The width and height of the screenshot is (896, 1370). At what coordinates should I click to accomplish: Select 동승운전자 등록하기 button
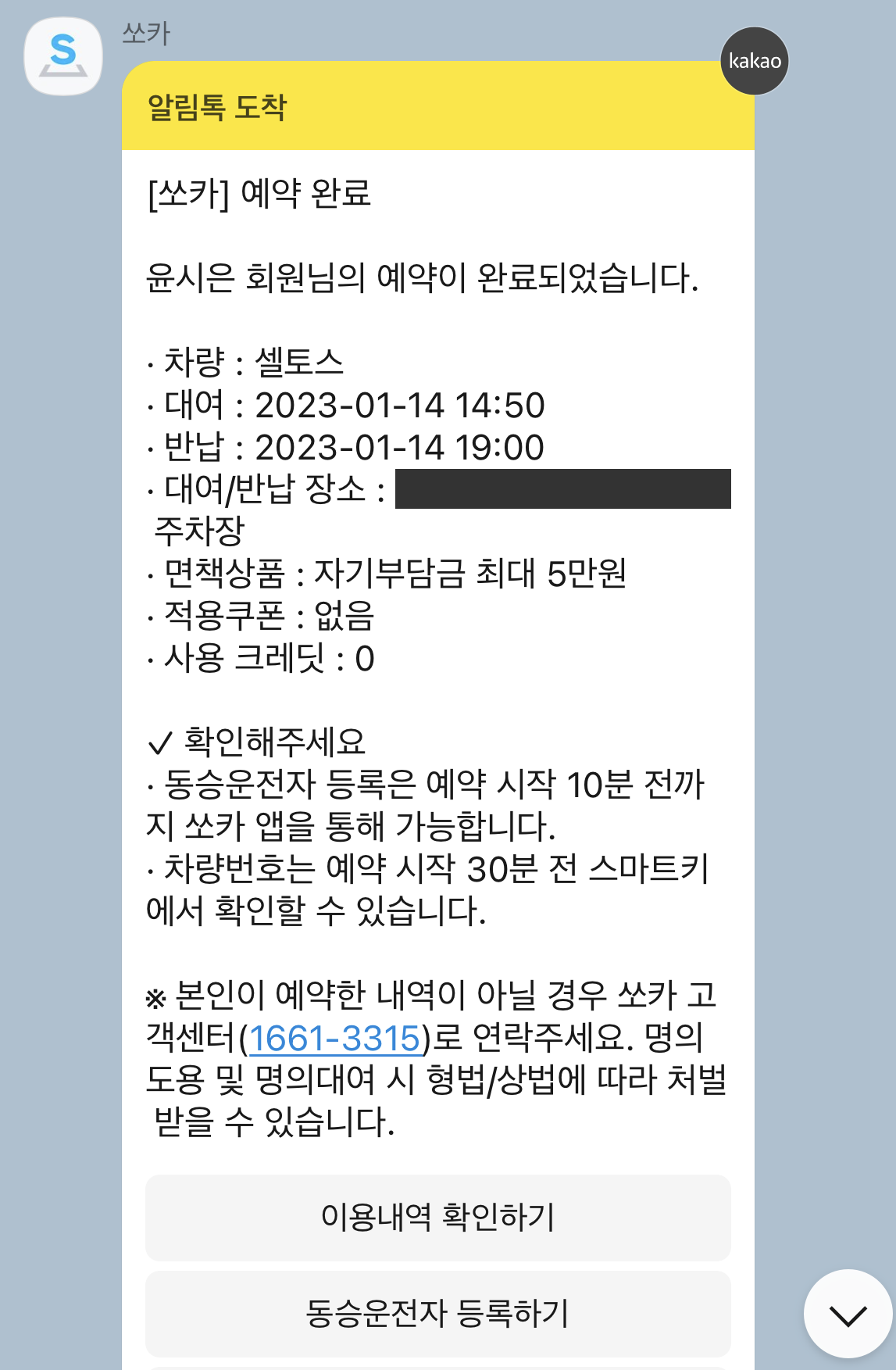[x=437, y=1313]
